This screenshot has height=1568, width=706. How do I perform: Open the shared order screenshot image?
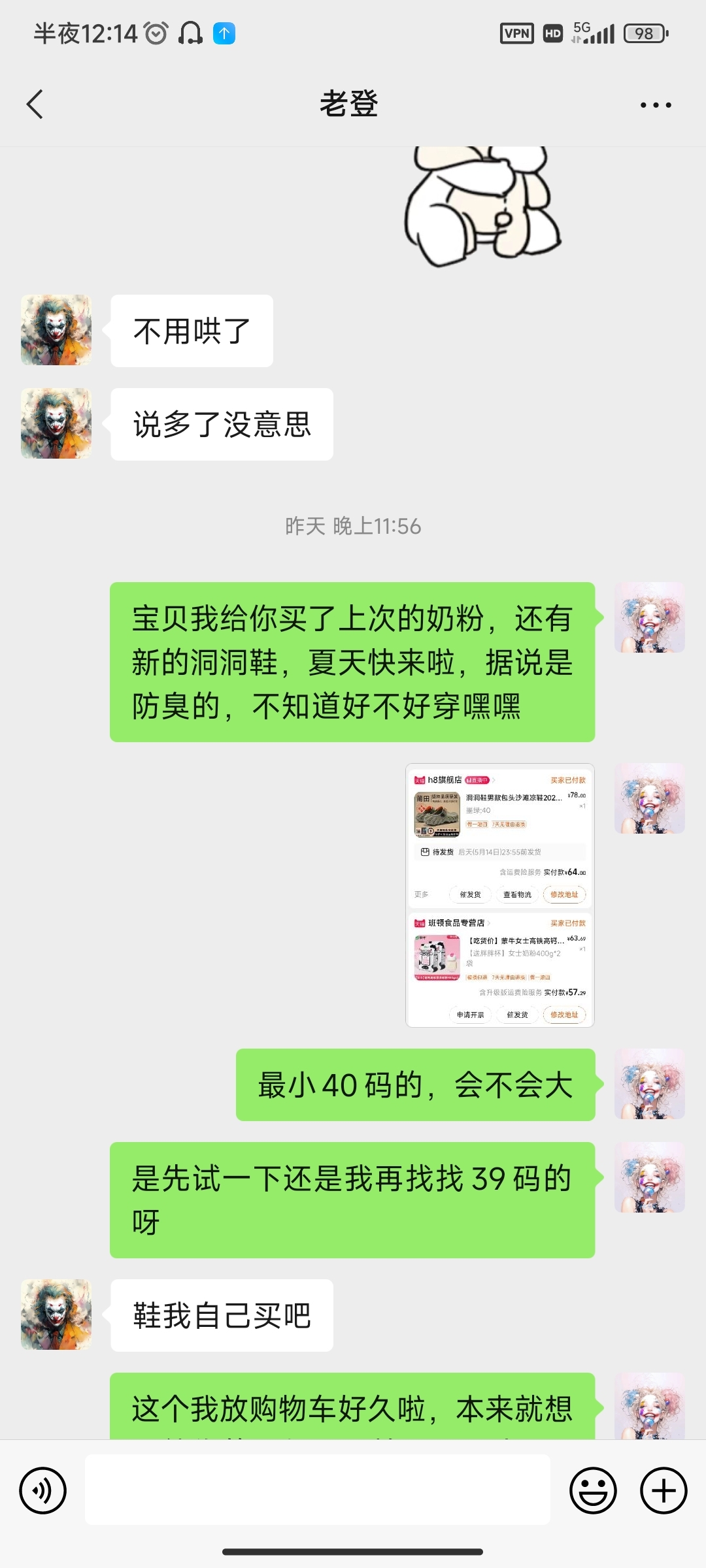500,895
